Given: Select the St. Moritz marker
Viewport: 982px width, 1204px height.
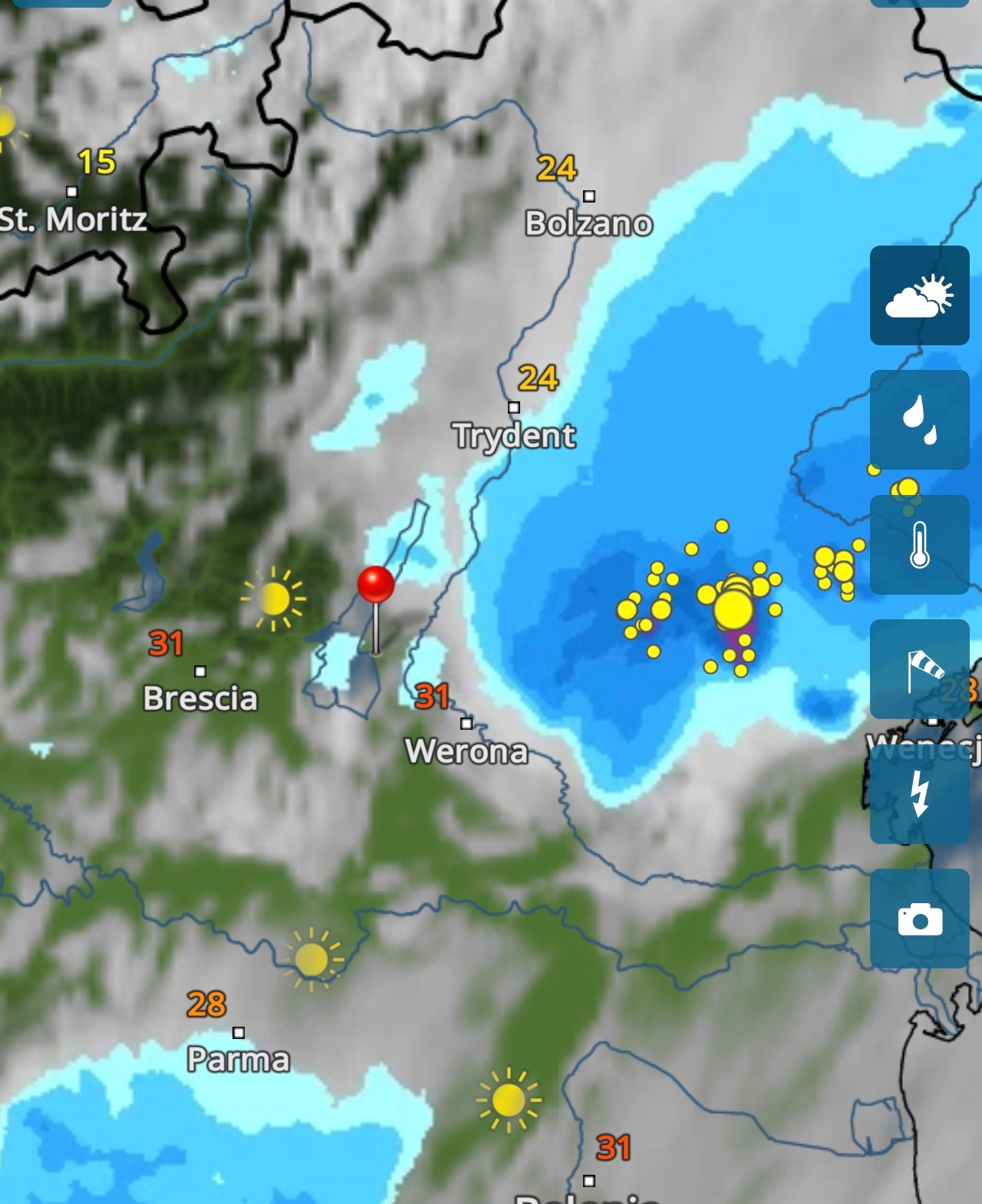Looking at the screenshot, I should pos(72,192).
